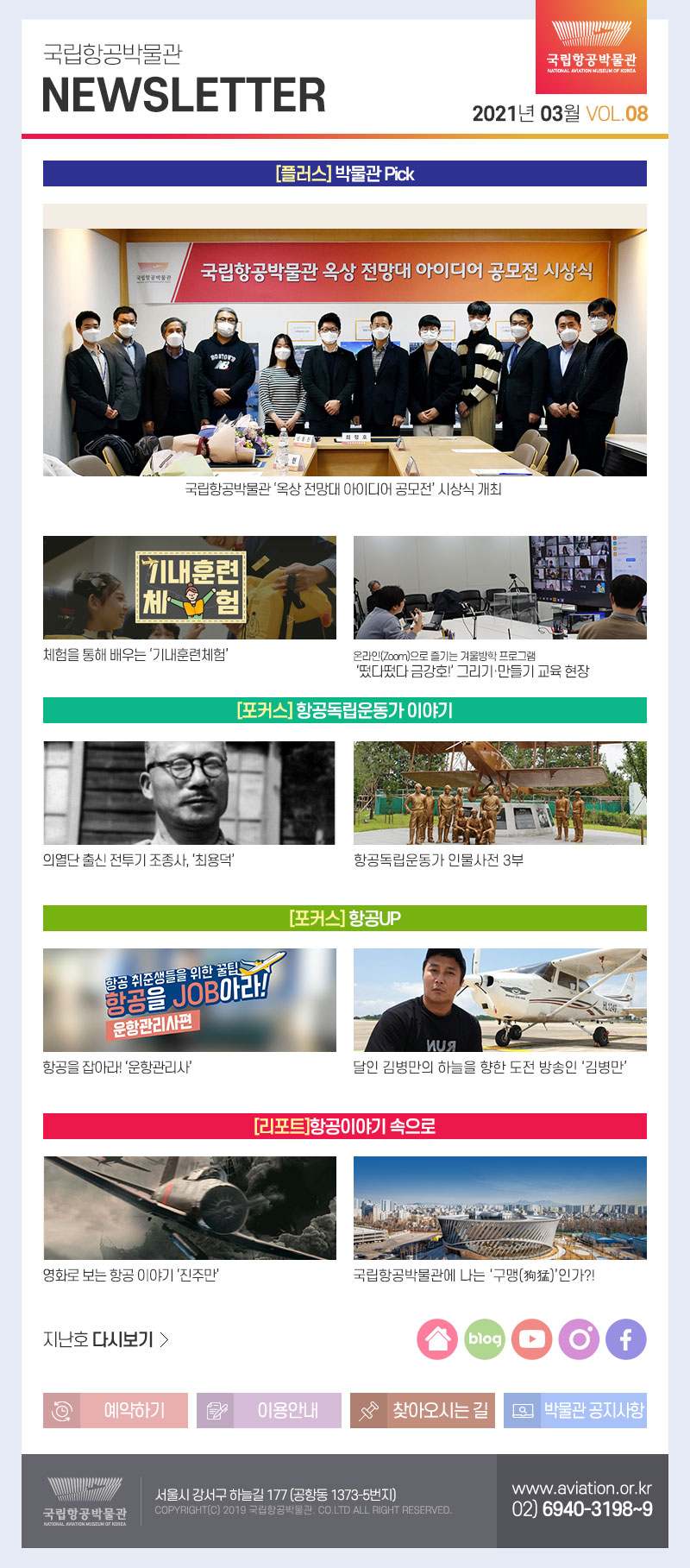The width and height of the screenshot is (690, 1568).
Task: Tap the '예약하기' reservation button
Action: [x=115, y=1410]
